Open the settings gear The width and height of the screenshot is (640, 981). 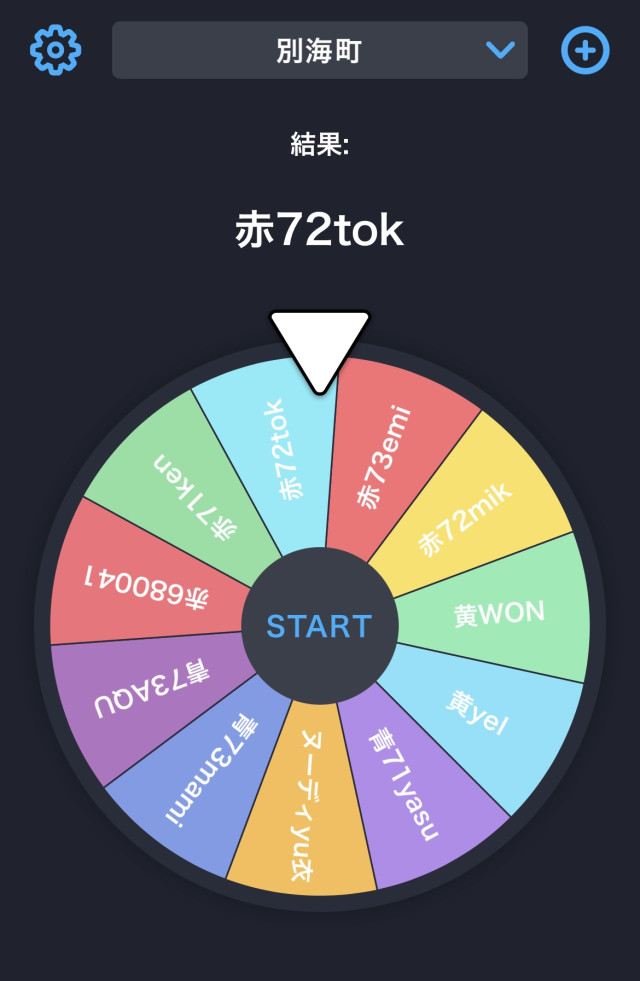(x=56, y=50)
